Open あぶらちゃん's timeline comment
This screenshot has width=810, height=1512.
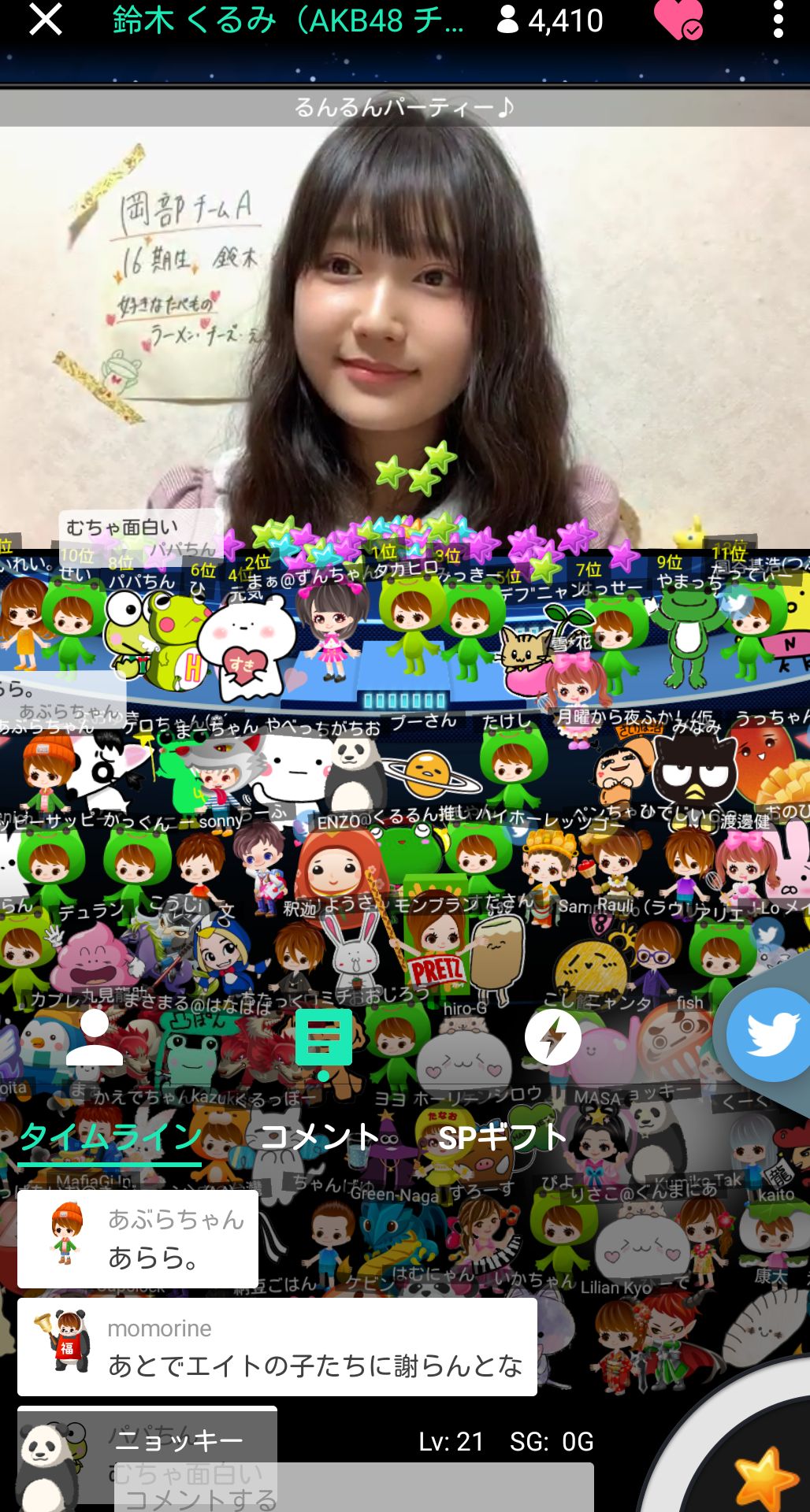pos(138,1239)
